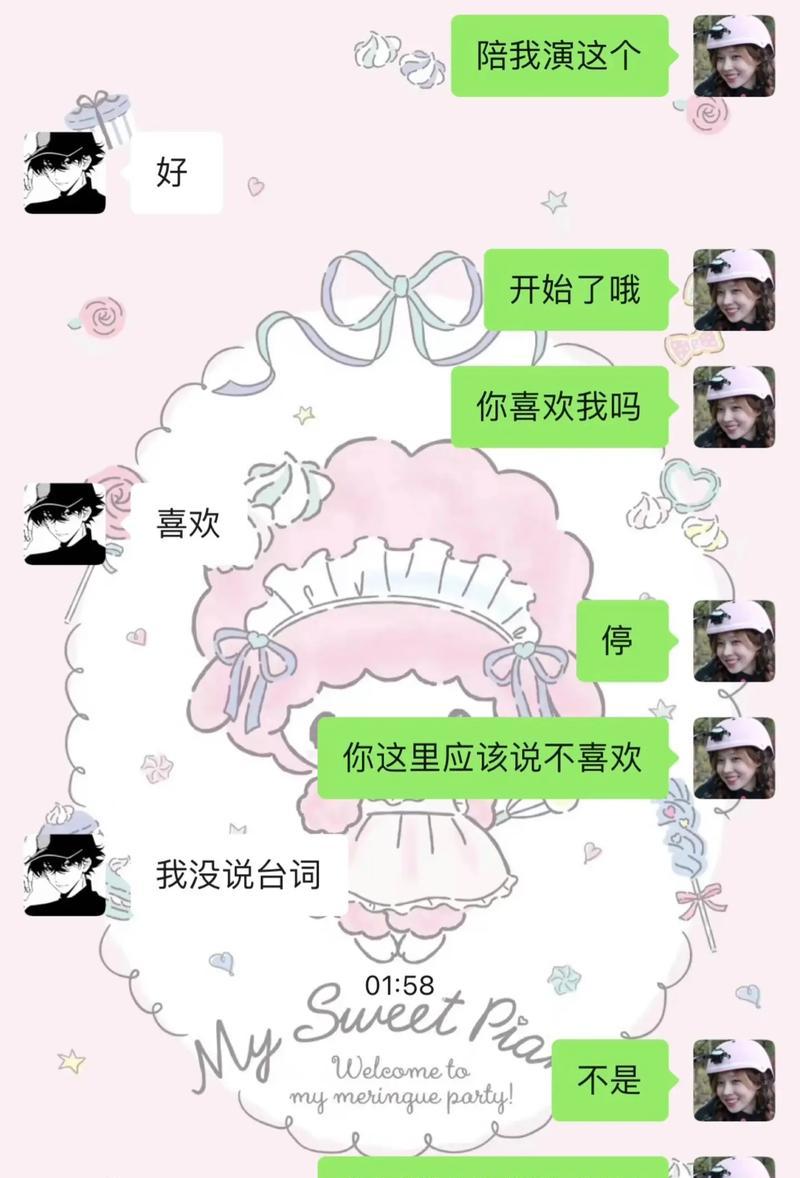Open contact's avatar next to 喜欢 reply
This screenshot has height=1178, width=800.
coord(65,524)
